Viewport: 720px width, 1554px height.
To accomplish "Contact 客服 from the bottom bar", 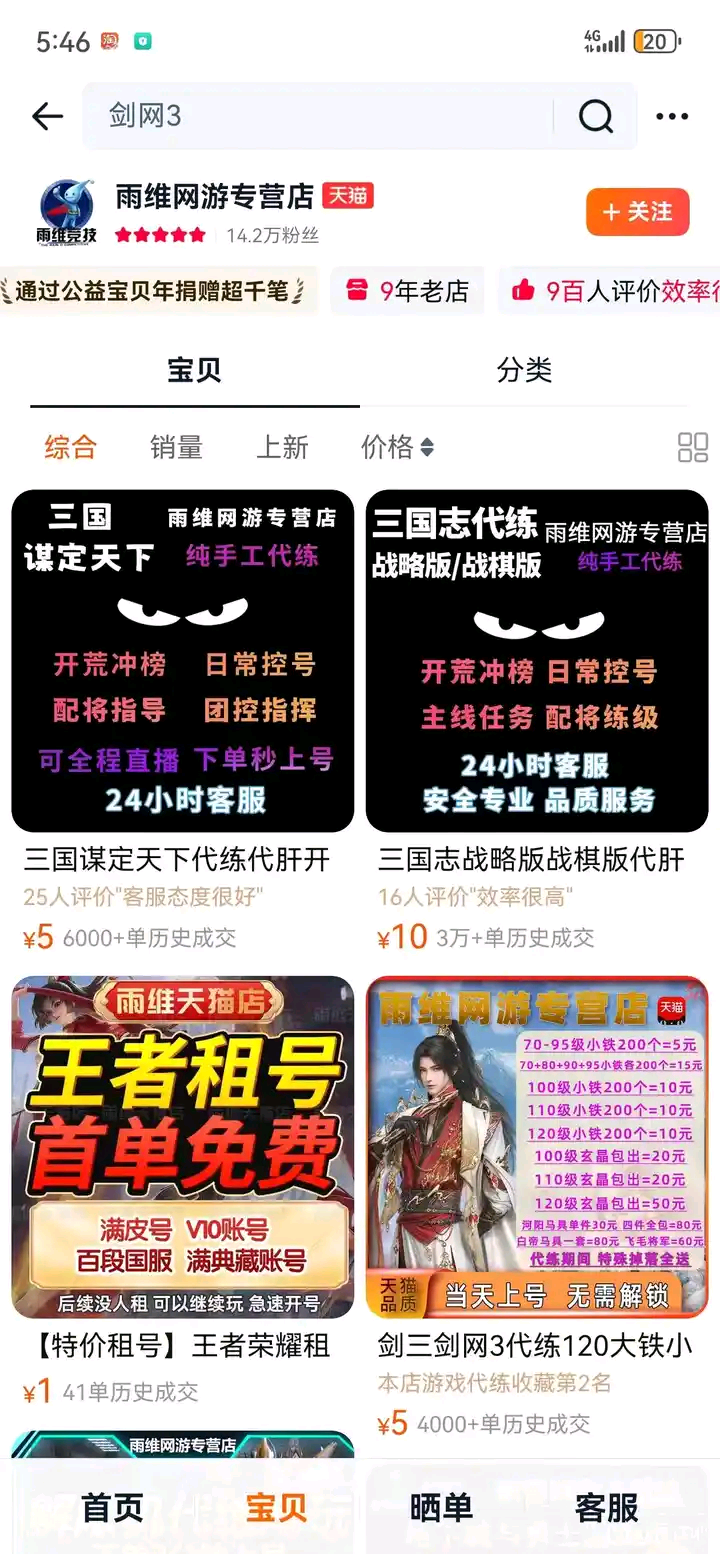I will pos(606,1507).
